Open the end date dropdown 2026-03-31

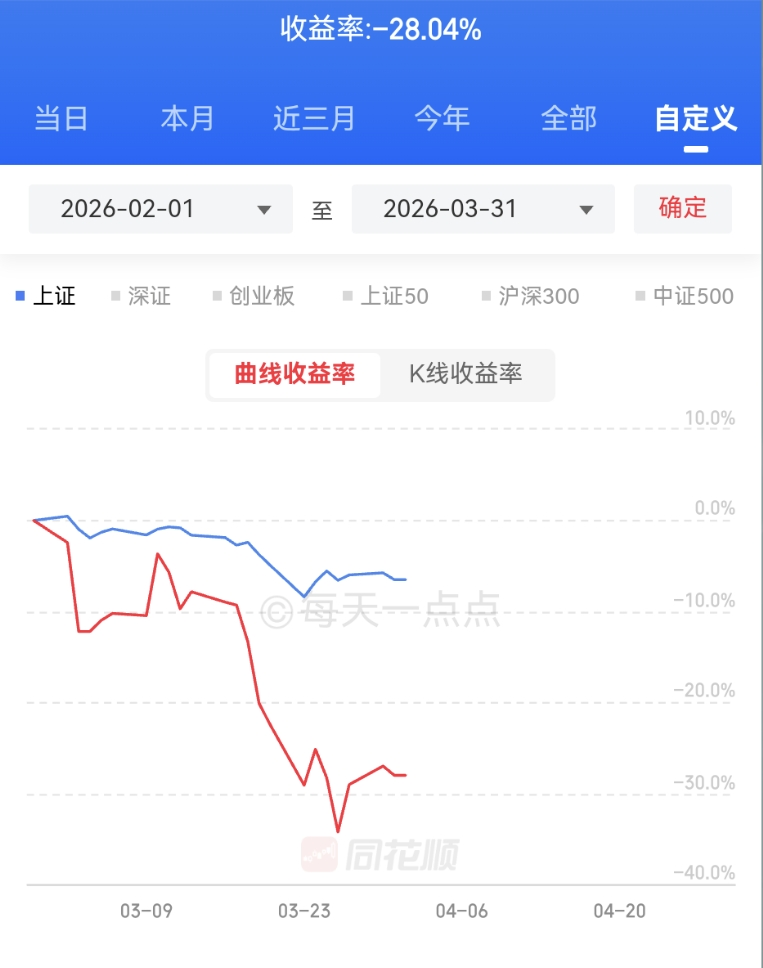(484, 209)
